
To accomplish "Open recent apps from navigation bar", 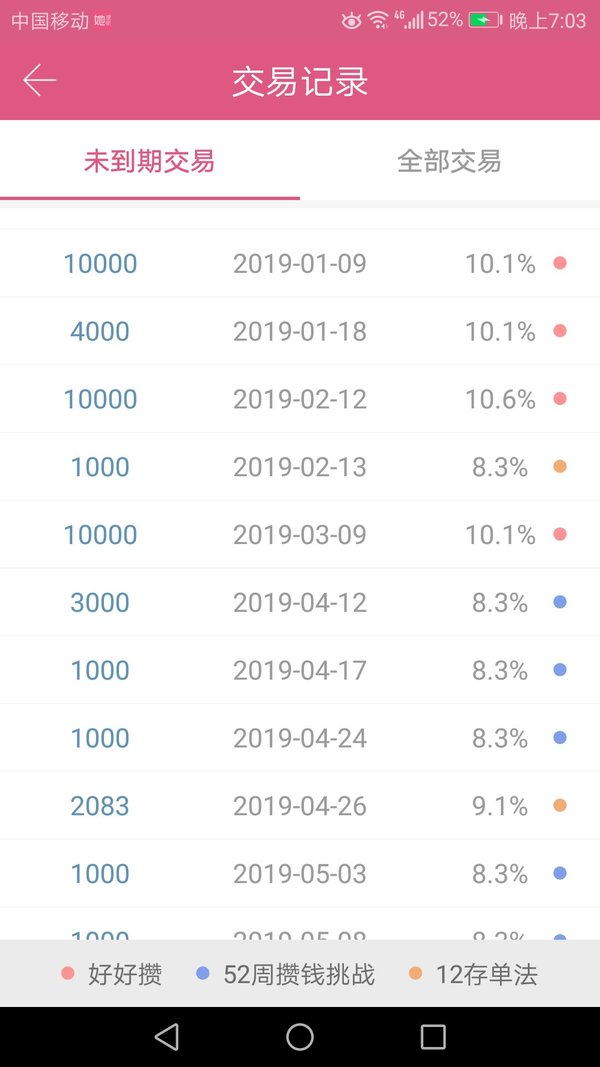I will pyautogui.click(x=433, y=1037).
